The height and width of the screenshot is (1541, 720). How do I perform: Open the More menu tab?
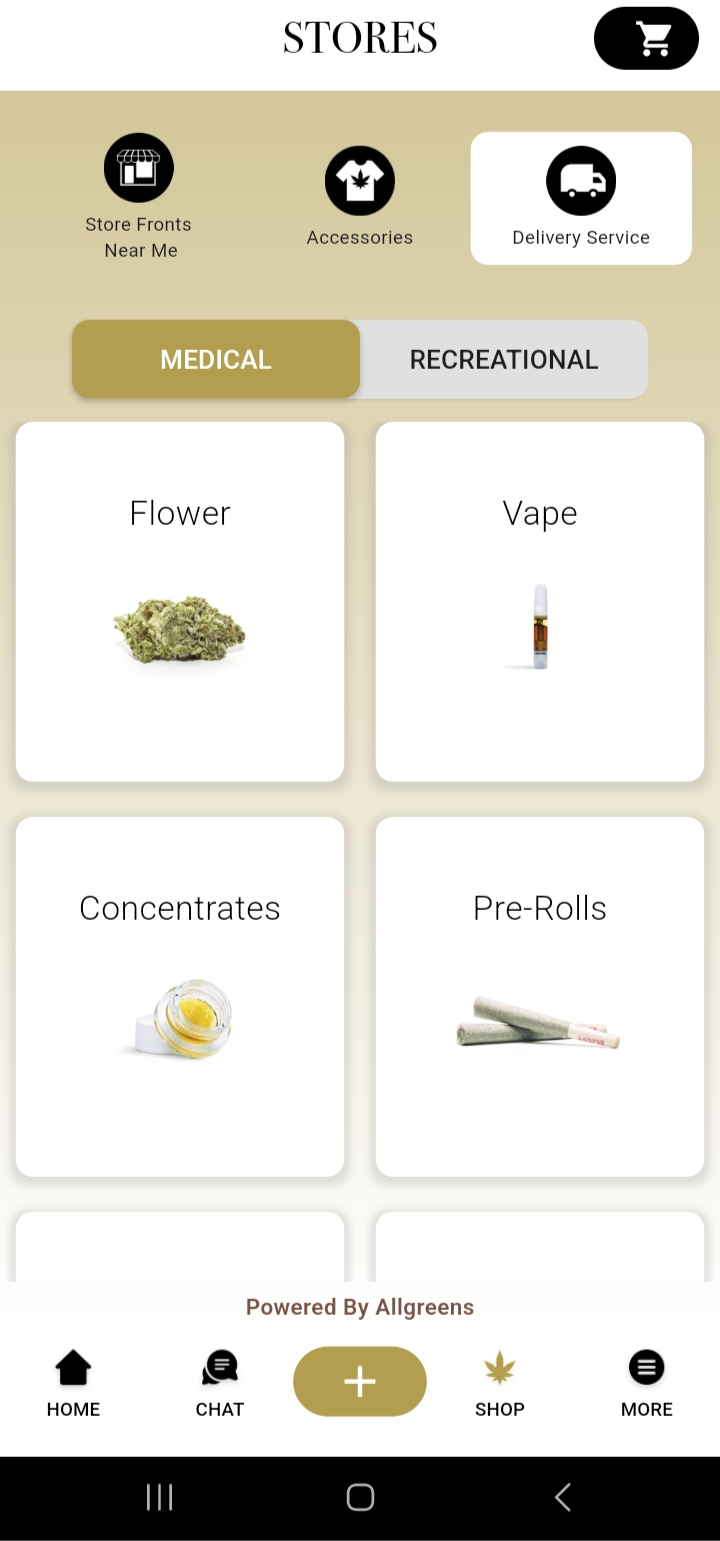646,1383
